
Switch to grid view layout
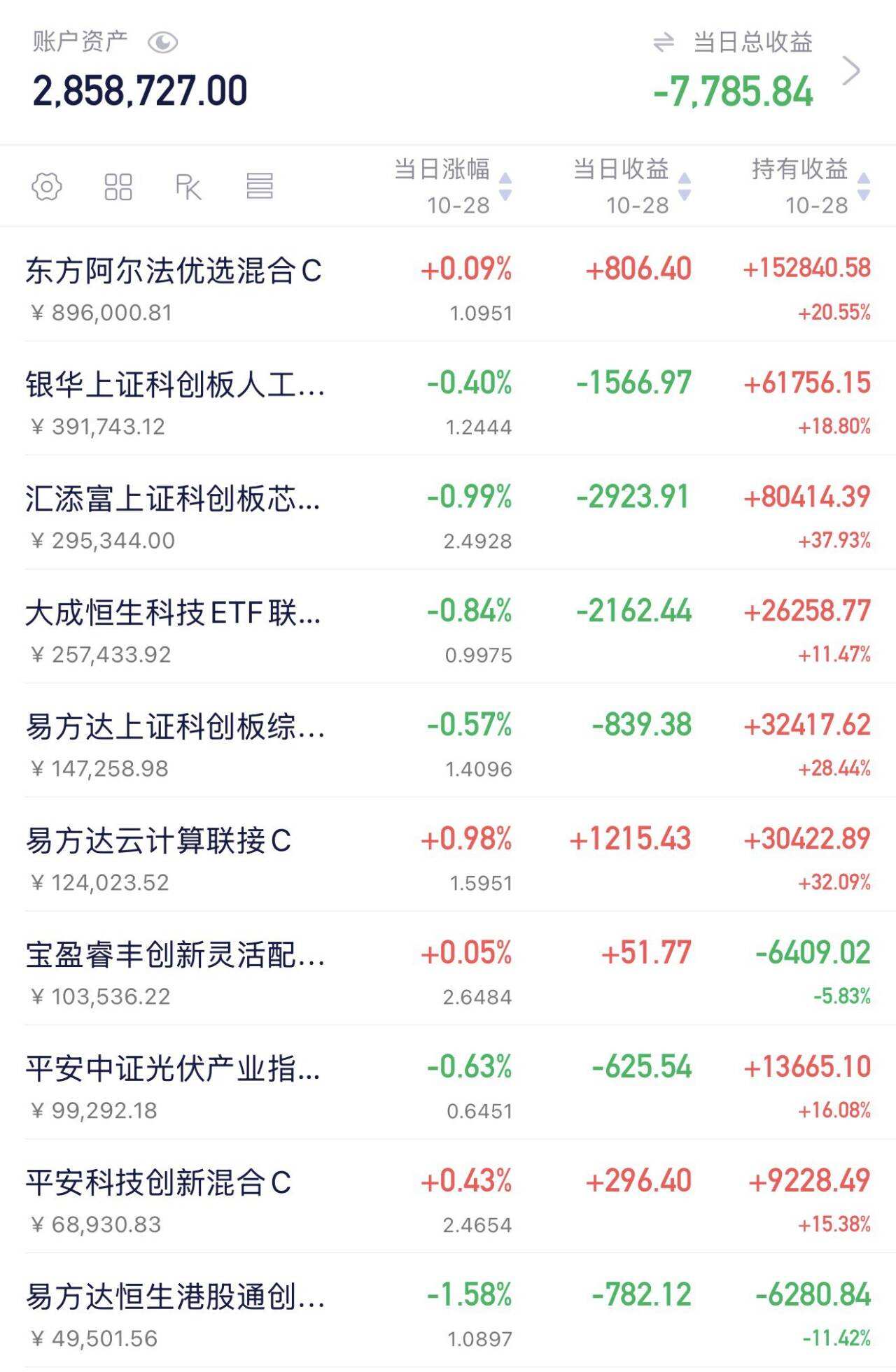118,187
